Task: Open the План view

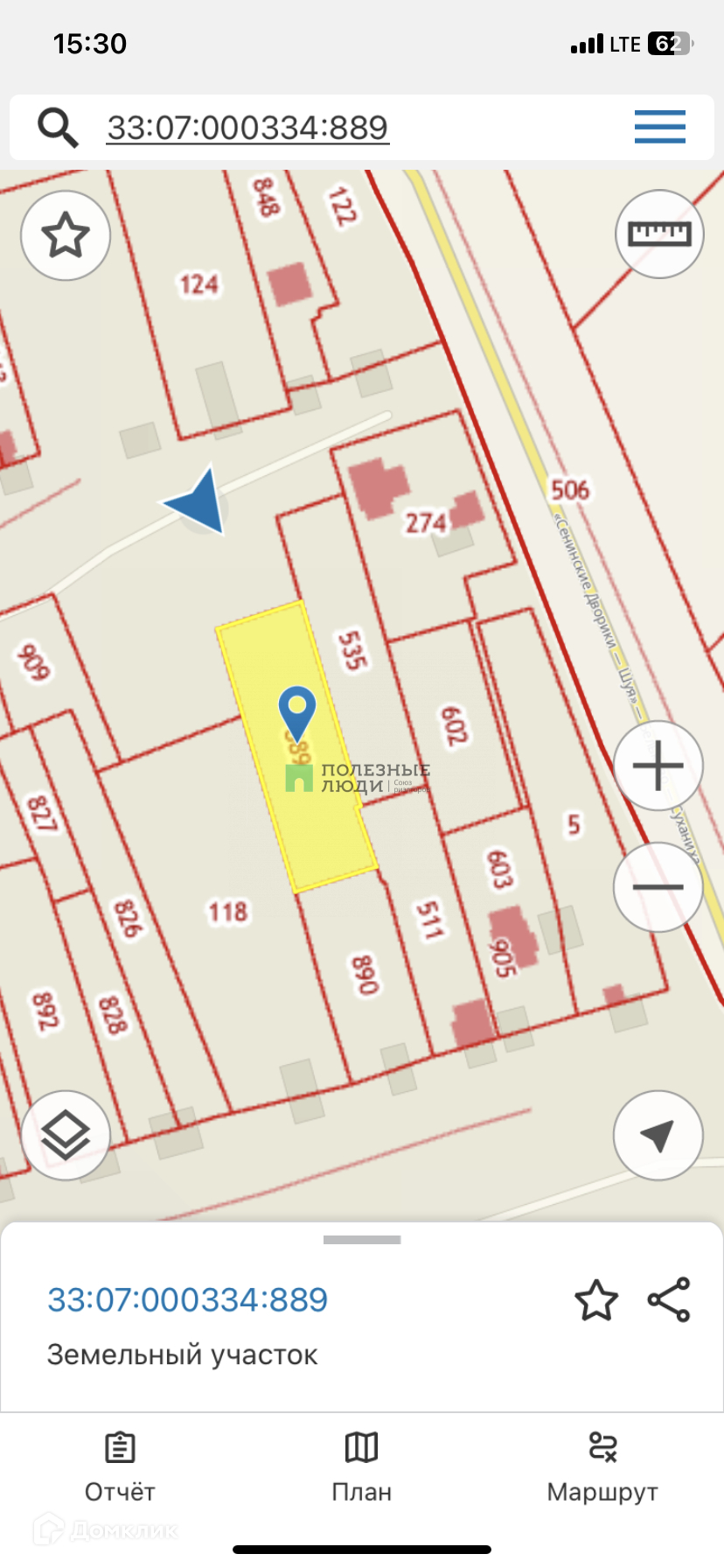Action: pos(361,1468)
